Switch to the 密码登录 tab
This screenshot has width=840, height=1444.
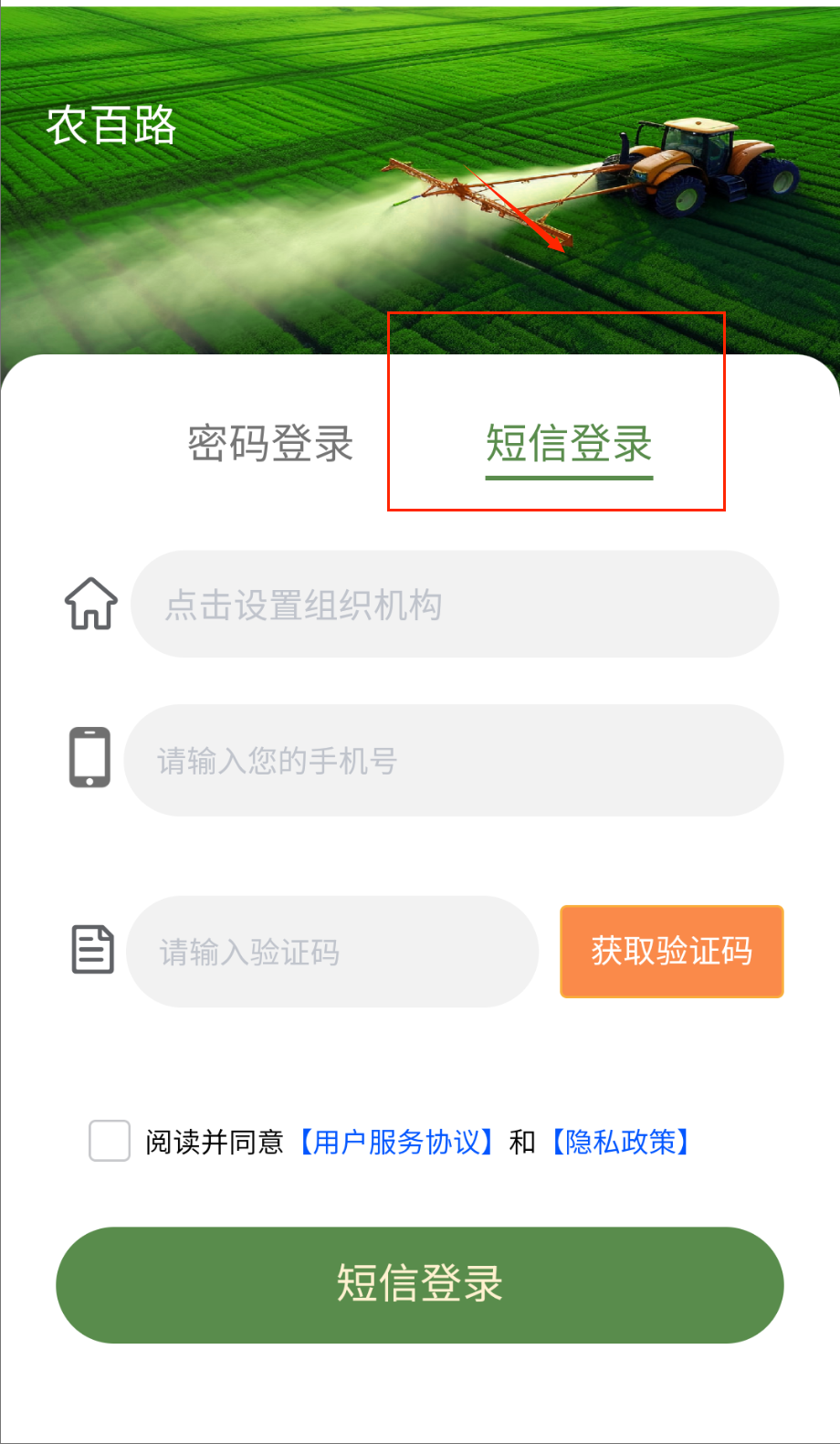(270, 444)
